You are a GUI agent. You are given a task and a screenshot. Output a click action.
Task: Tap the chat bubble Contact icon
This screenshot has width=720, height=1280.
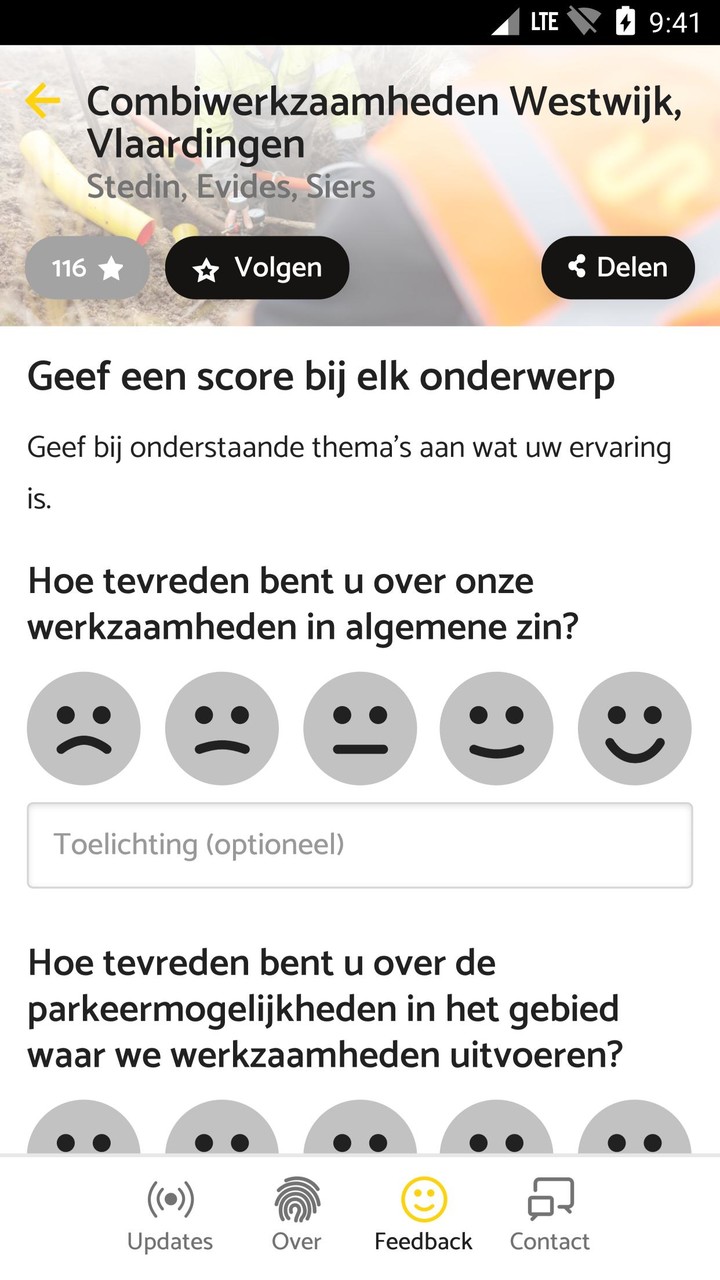pyautogui.click(x=549, y=1199)
